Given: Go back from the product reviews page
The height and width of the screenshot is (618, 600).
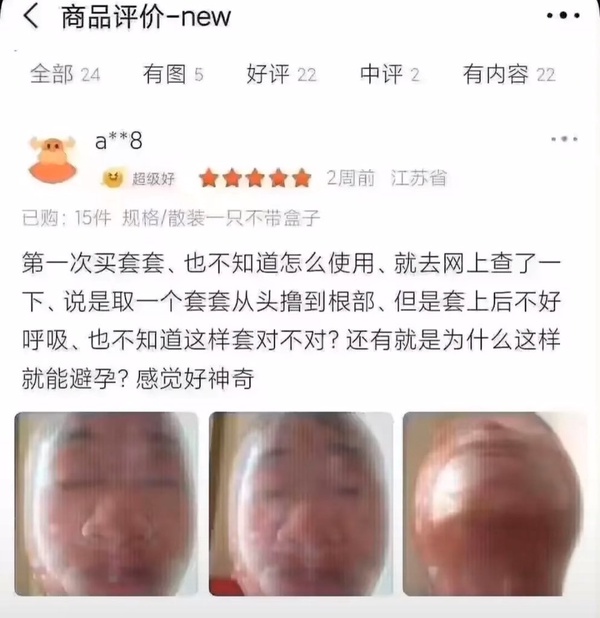Looking at the screenshot, I should pyautogui.click(x=33, y=18).
